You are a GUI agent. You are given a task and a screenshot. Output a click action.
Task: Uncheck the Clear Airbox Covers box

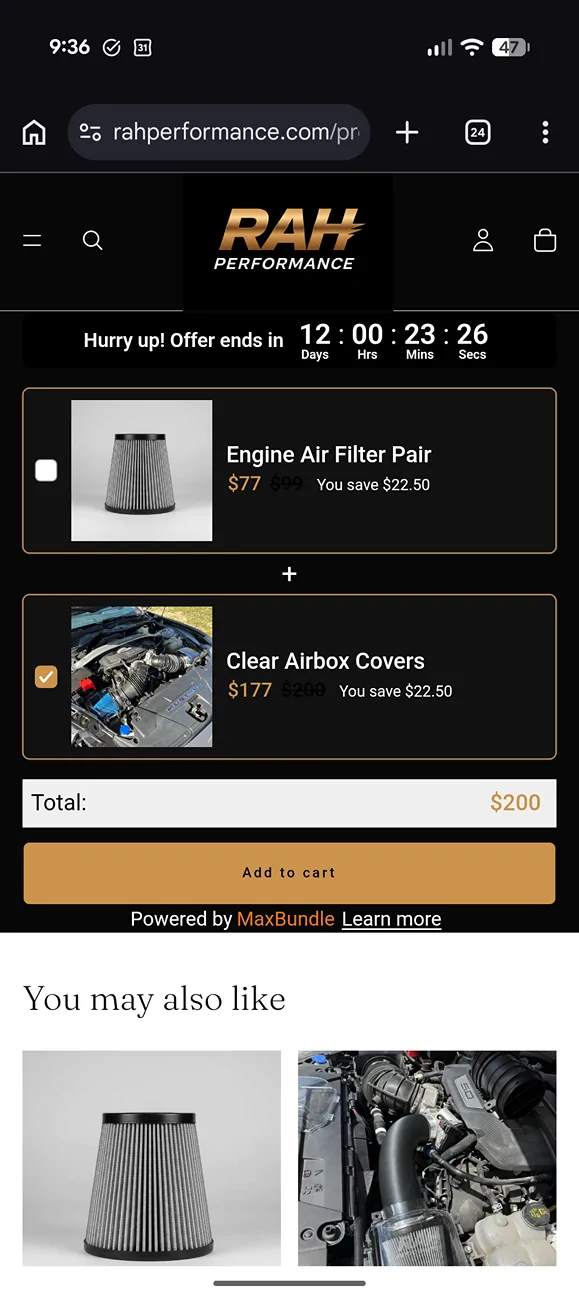[46, 677]
